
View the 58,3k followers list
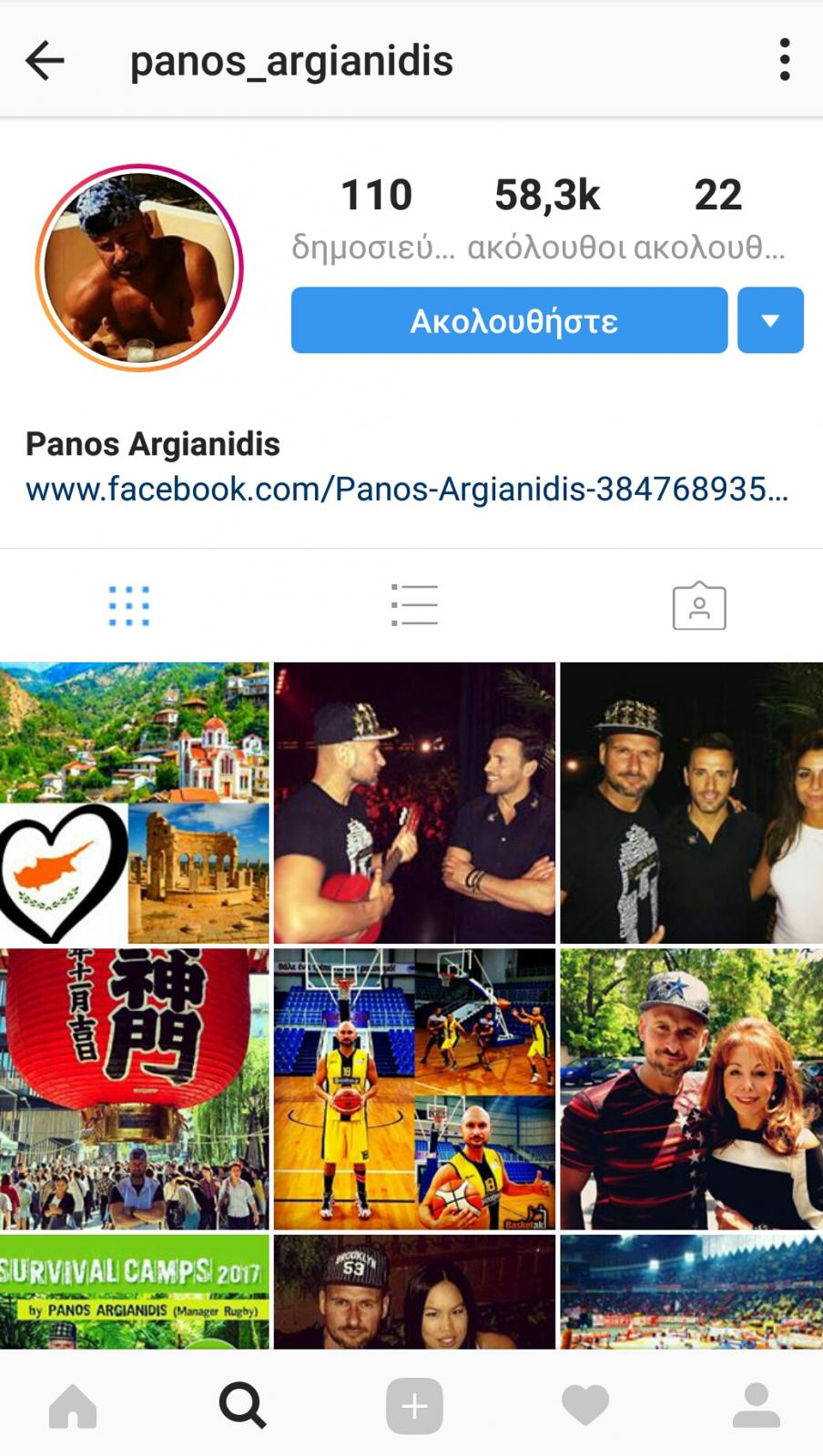(x=546, y=216)
